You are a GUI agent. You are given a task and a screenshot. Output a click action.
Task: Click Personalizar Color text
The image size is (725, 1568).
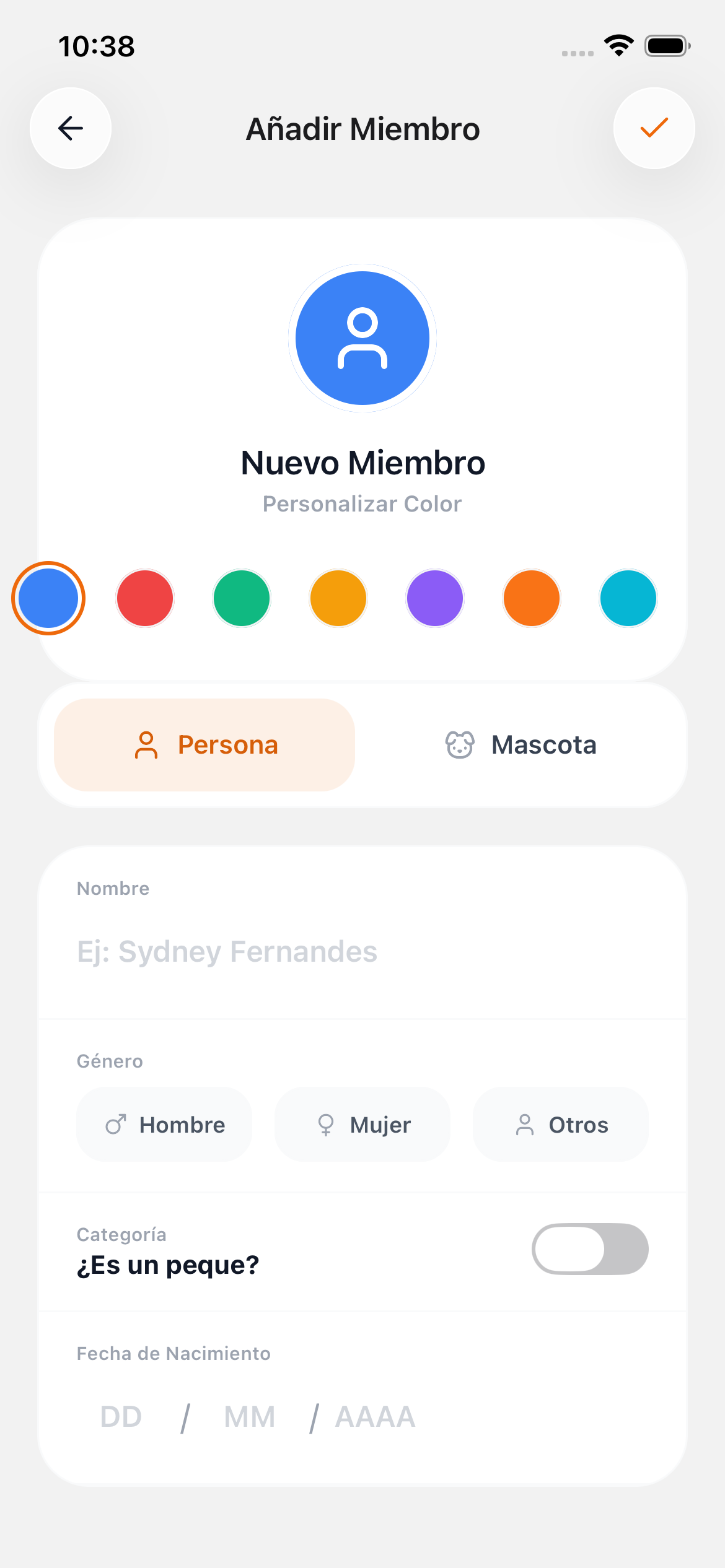362,503
